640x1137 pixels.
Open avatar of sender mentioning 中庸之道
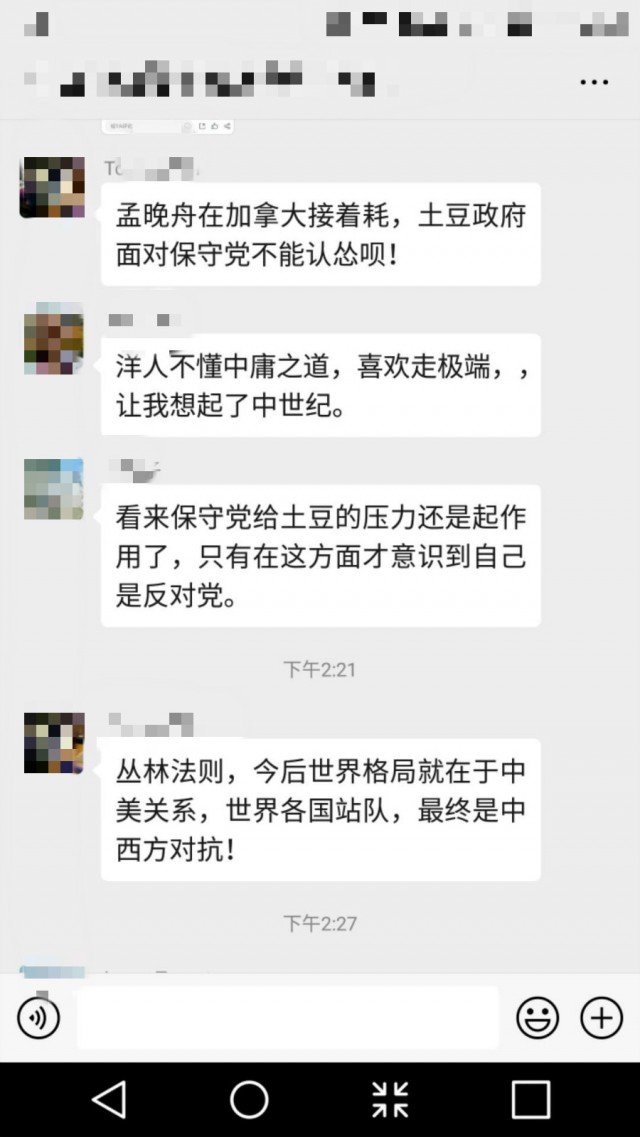click(54, 344)
